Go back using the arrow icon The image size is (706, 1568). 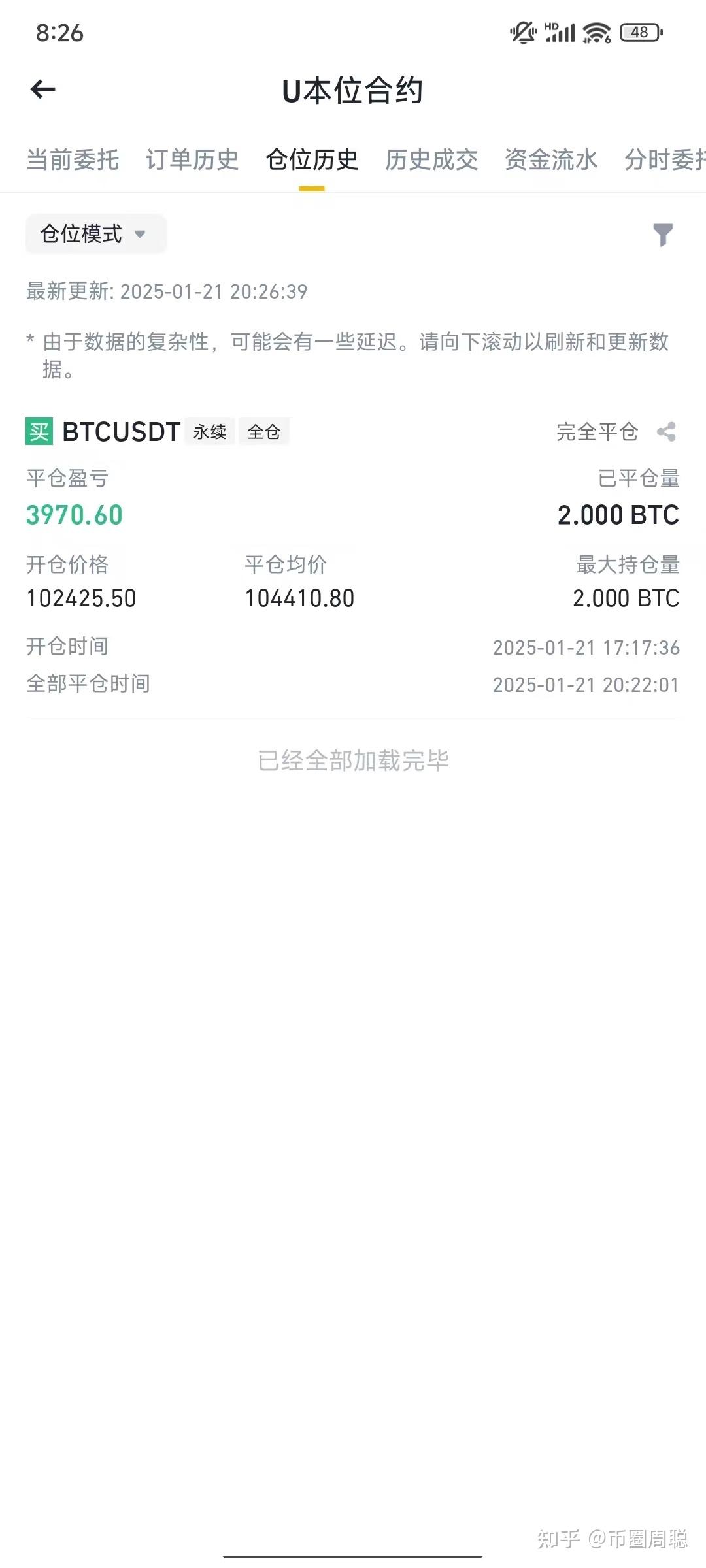click(x=43, y=90)
